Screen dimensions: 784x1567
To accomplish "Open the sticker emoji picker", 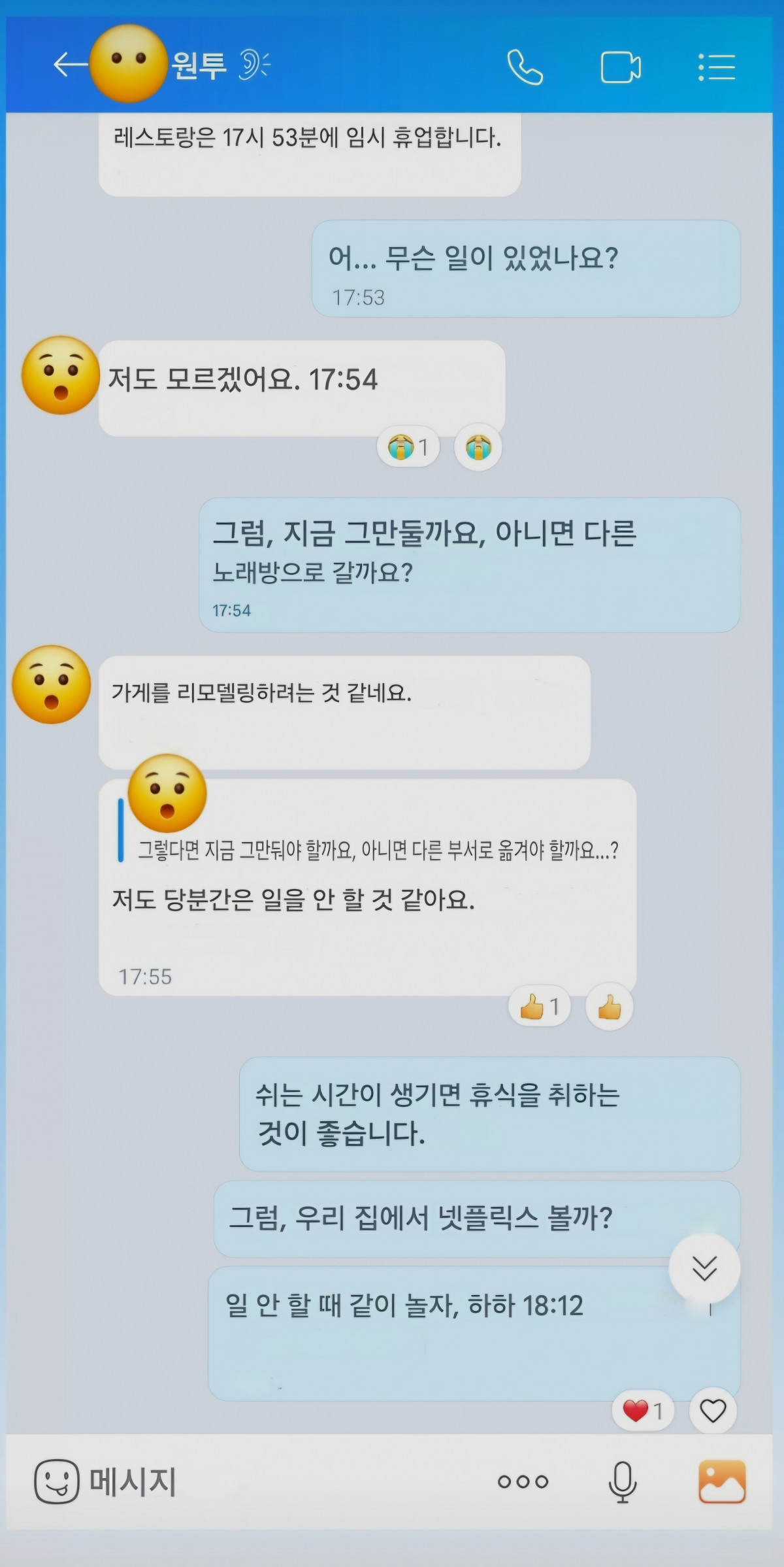I will [x=56, y=1481].
